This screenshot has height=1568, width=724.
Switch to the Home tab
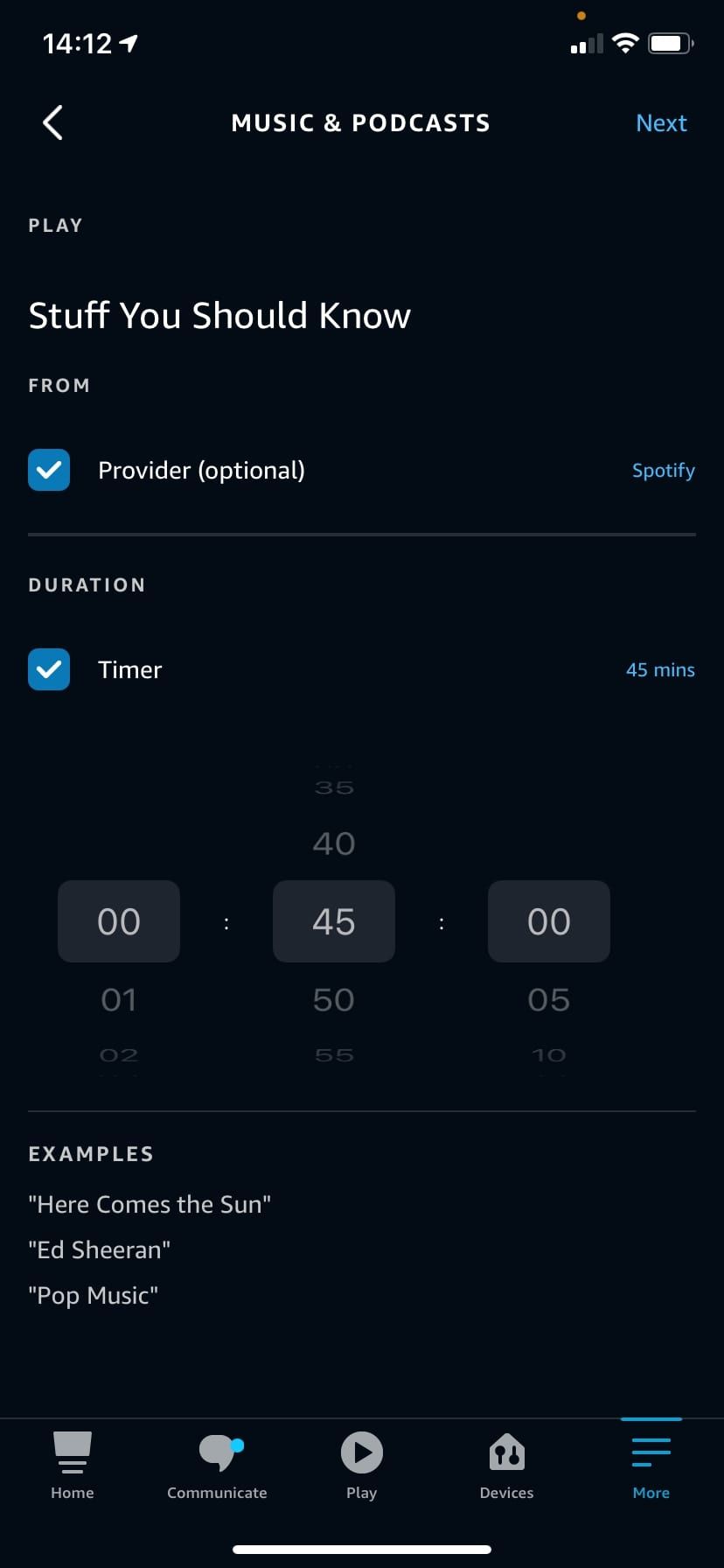coord(73,1466)
